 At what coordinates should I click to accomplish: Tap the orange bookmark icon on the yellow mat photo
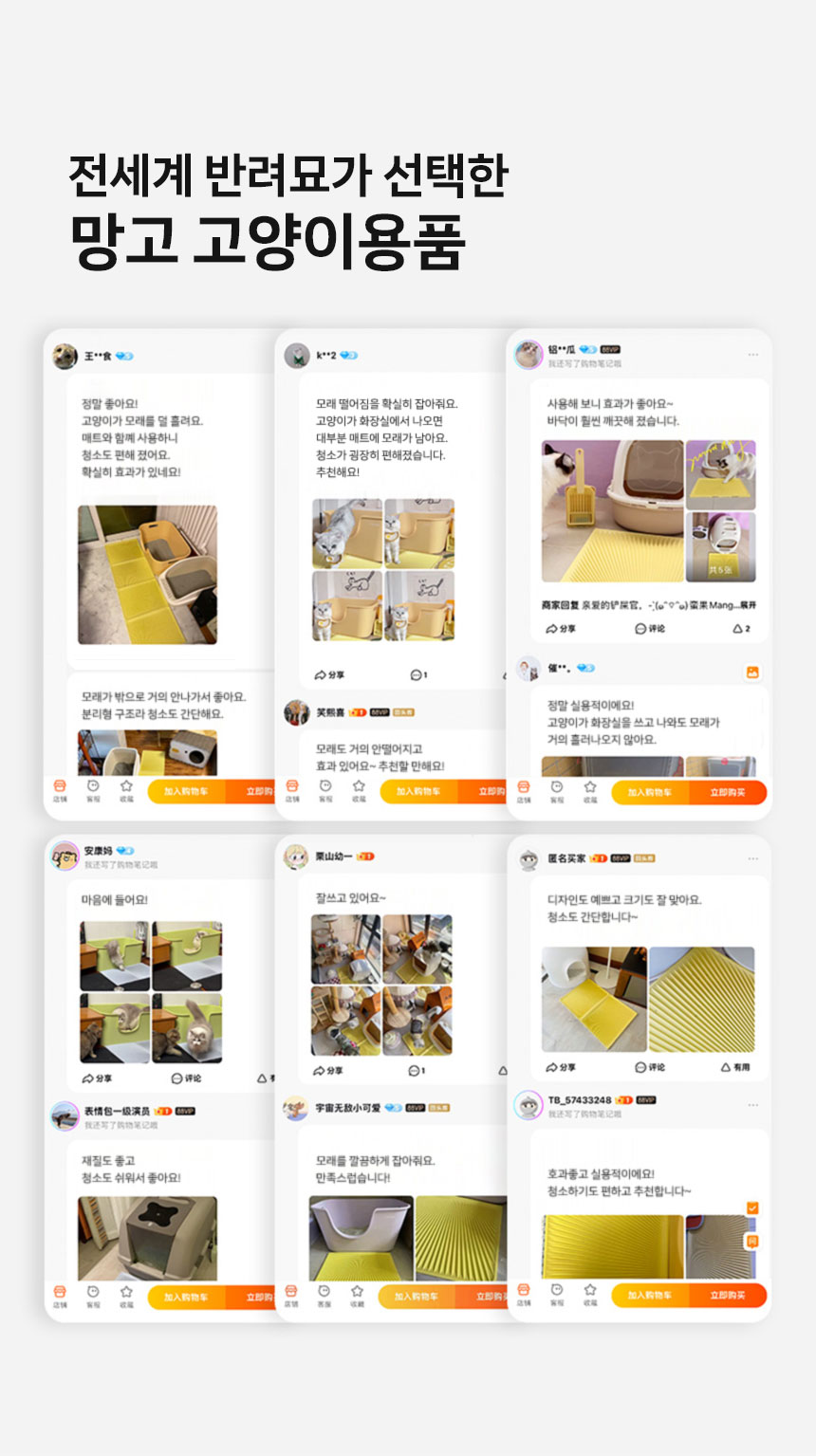(752, 1241)
